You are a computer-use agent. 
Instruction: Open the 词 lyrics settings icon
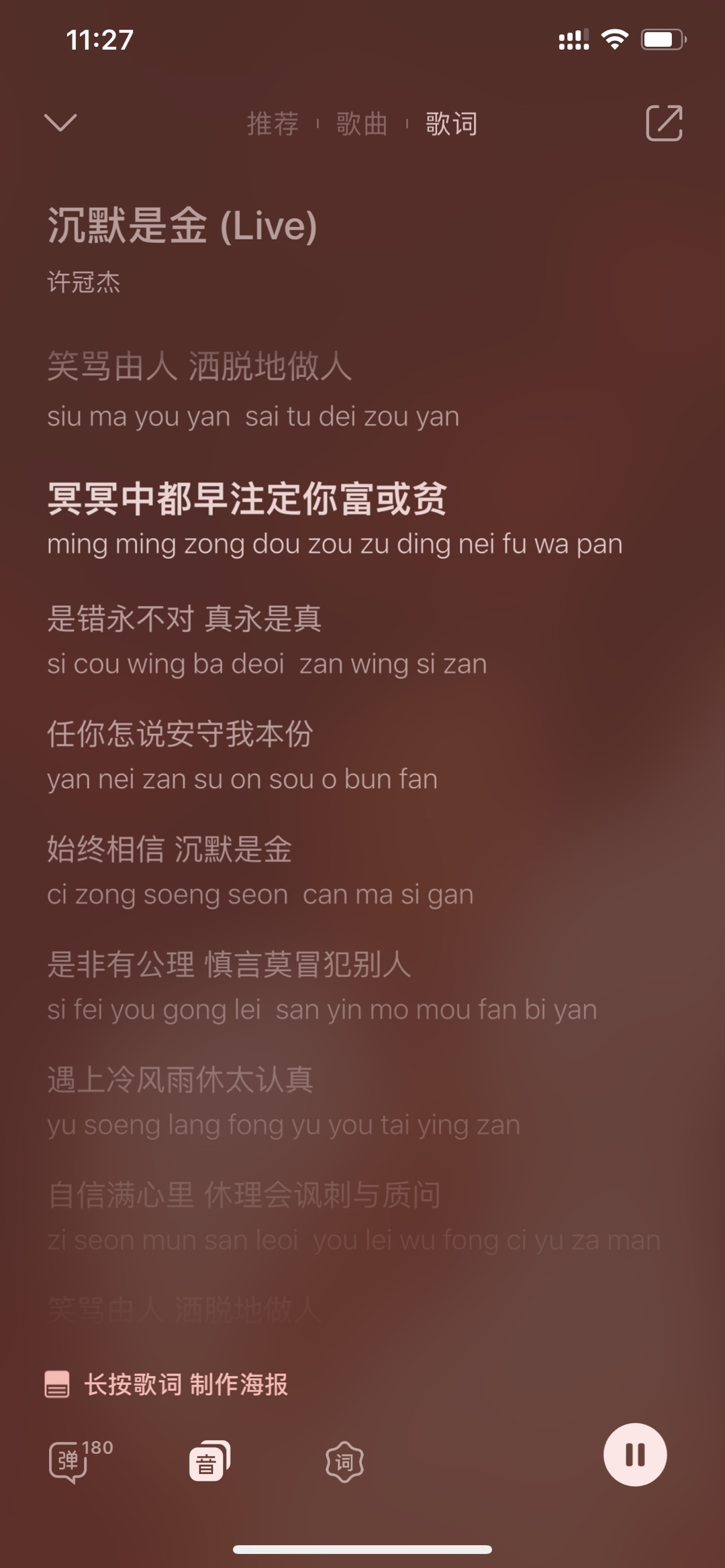point(344,1461)
